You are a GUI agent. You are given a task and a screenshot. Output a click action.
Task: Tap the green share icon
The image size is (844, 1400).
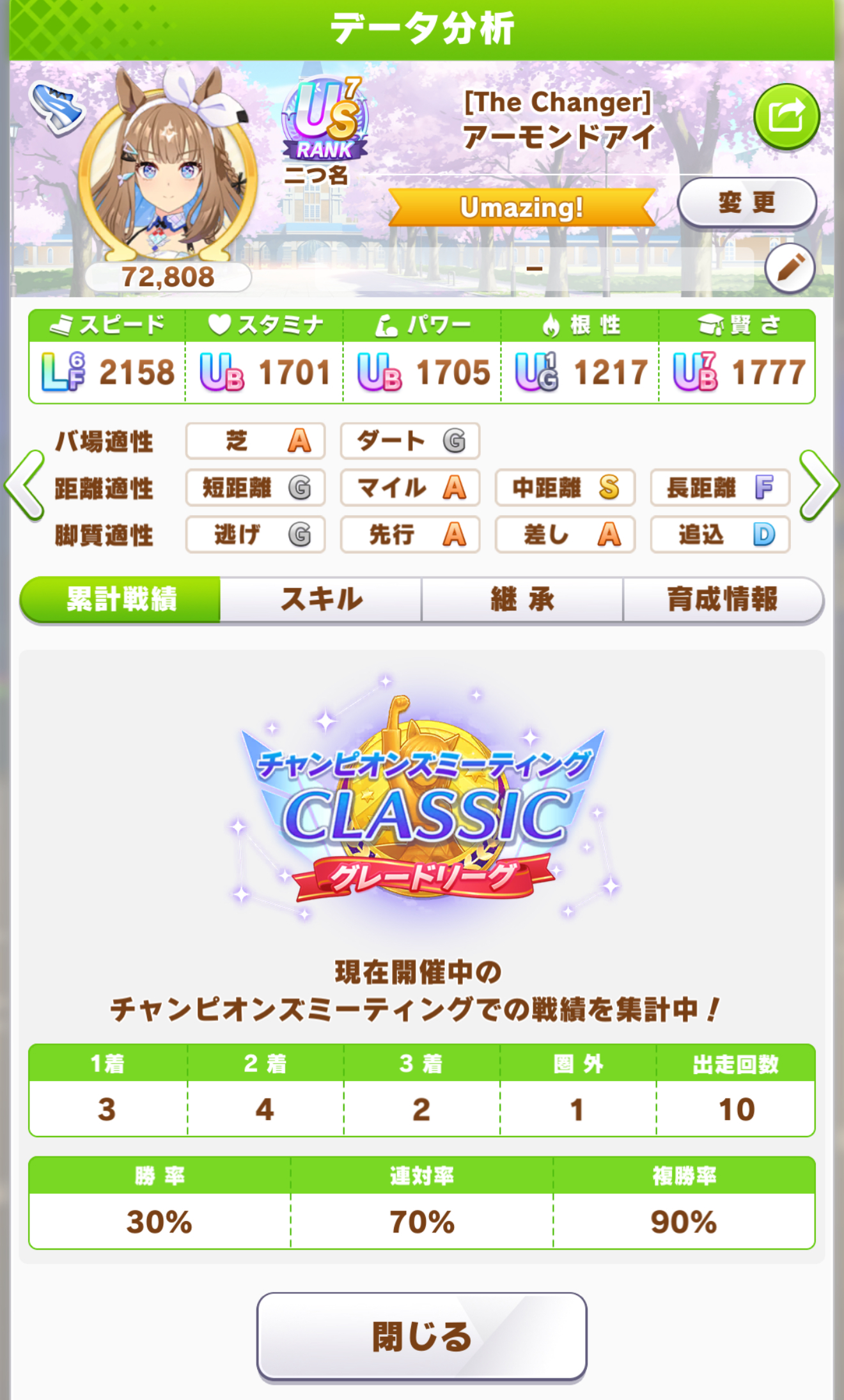pyautogui.click(x=786, y=116)
